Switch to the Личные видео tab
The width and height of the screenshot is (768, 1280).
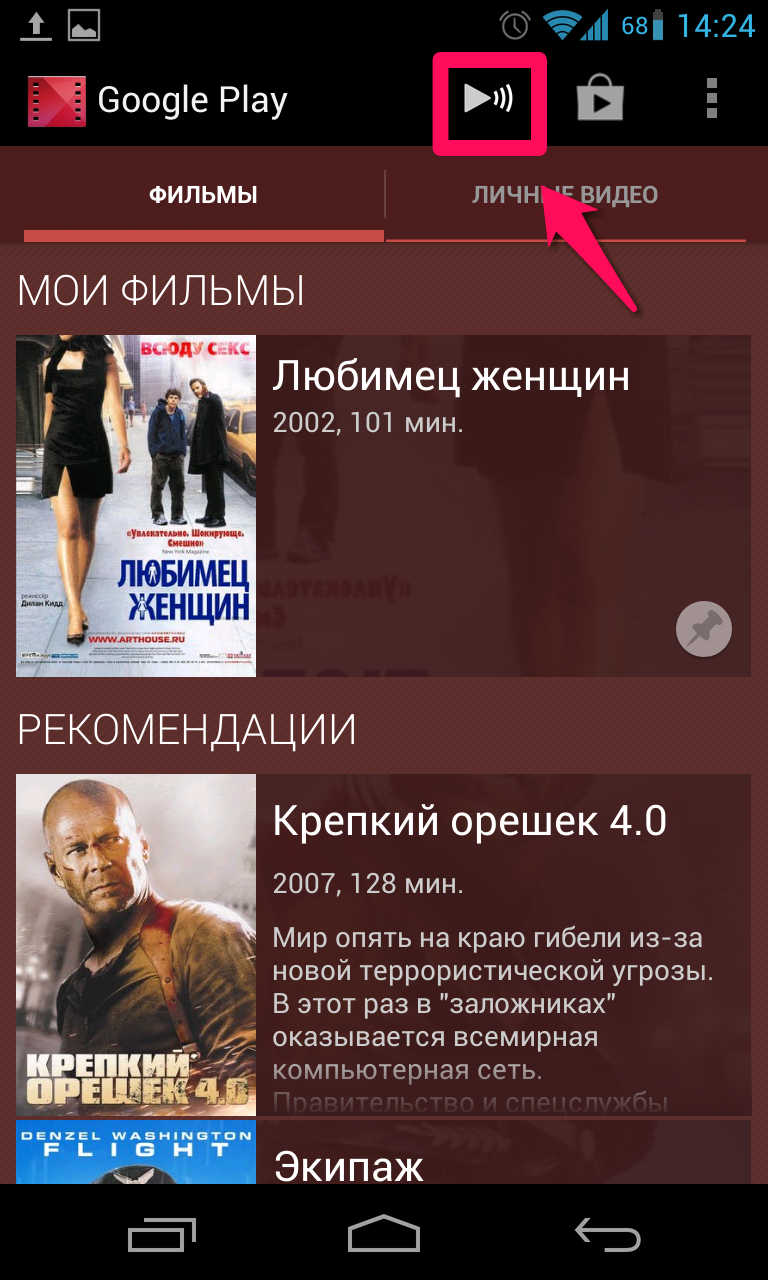(565, 195)
